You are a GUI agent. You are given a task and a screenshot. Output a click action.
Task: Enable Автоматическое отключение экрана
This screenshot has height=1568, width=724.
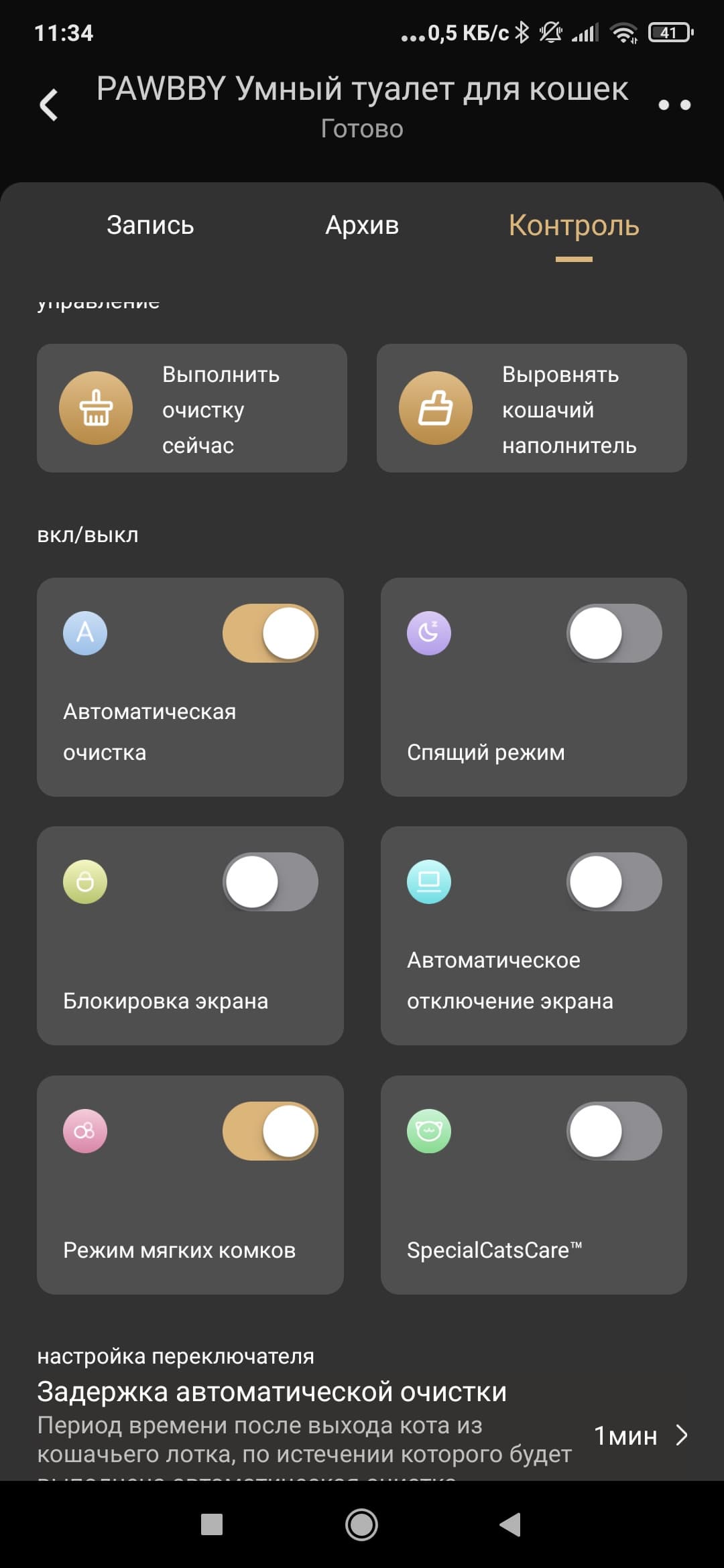coord(614,882)
